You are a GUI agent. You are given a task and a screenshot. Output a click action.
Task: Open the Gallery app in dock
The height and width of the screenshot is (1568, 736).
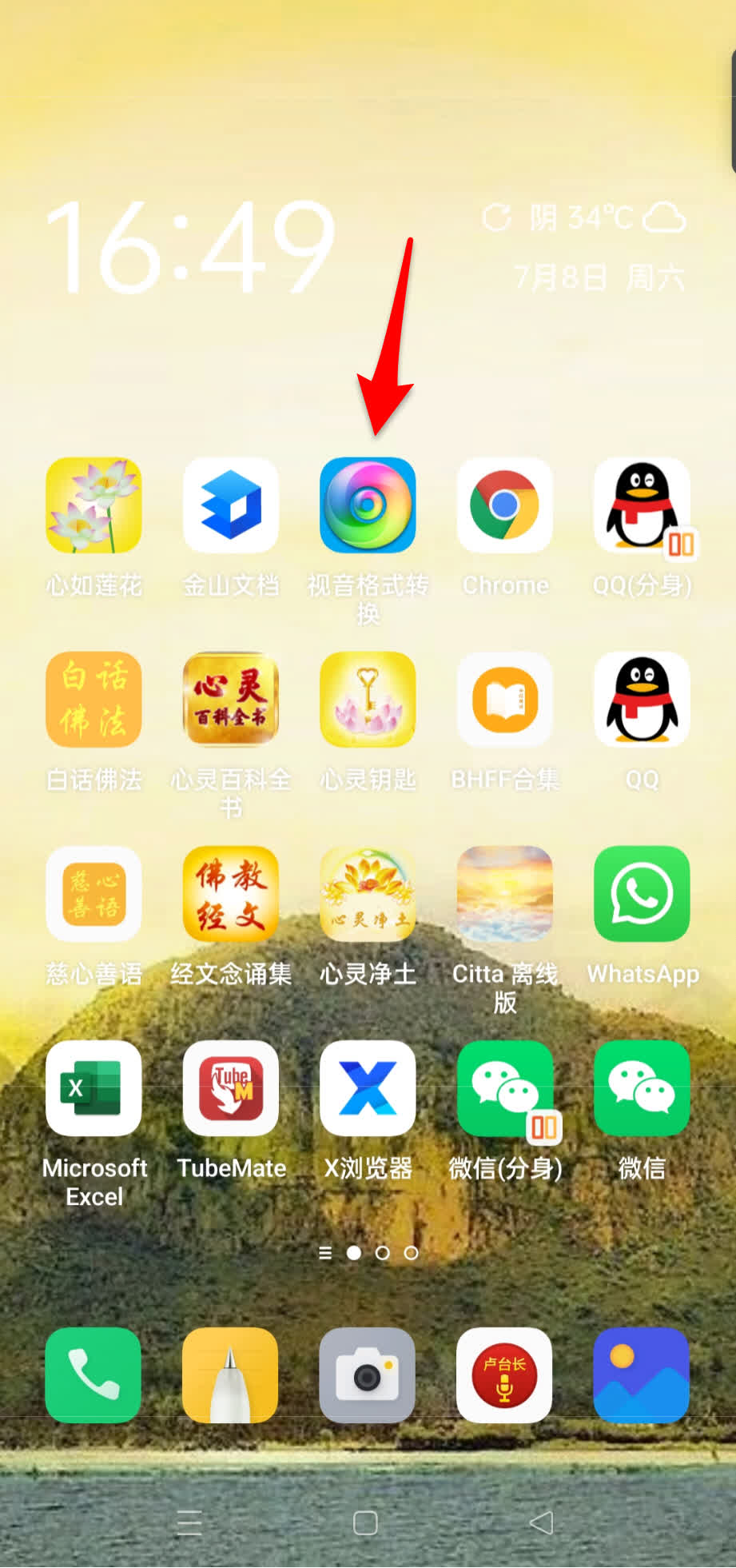click(642, 1375)
